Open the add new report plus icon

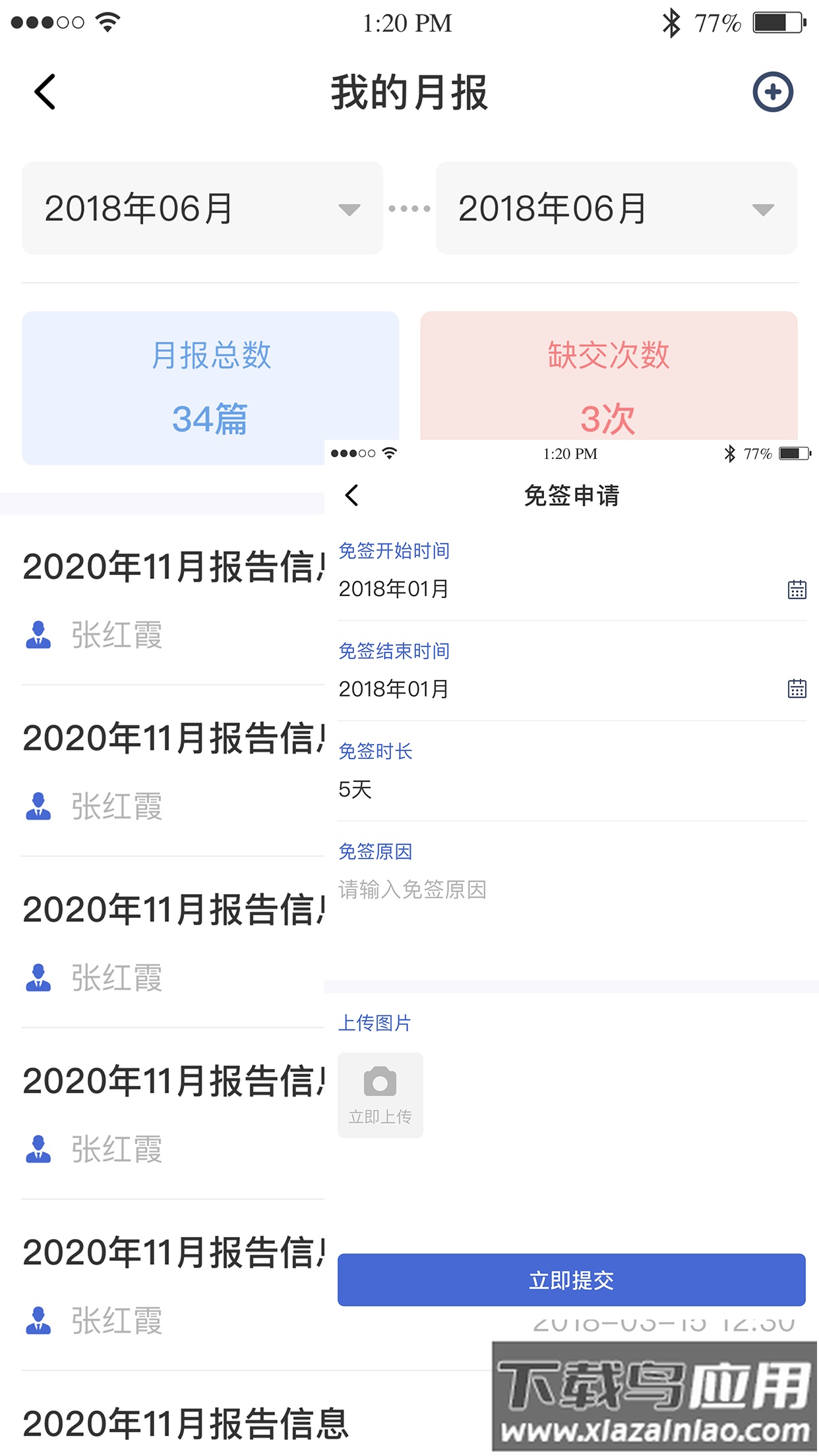(773, 91)
